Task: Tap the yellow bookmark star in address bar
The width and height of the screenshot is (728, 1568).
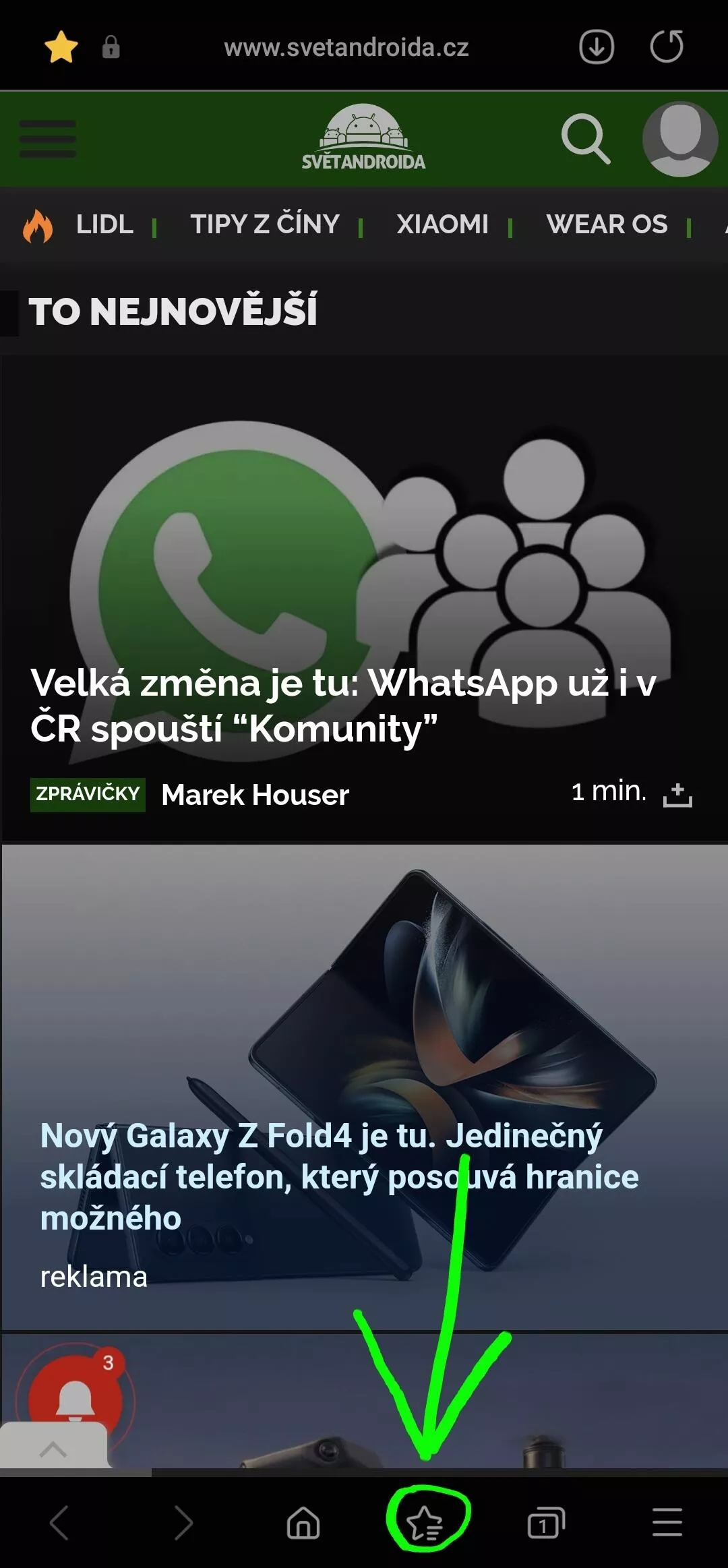Action: [x=61, y=48]
